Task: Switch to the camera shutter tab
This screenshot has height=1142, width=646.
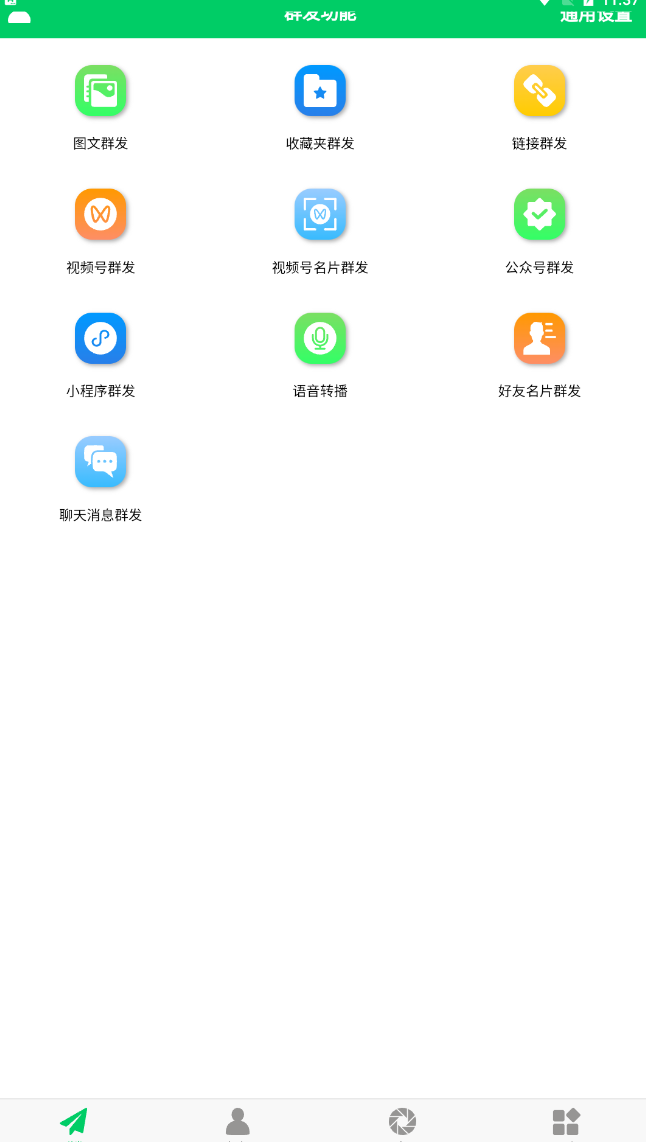Action: pos(402,1121)
